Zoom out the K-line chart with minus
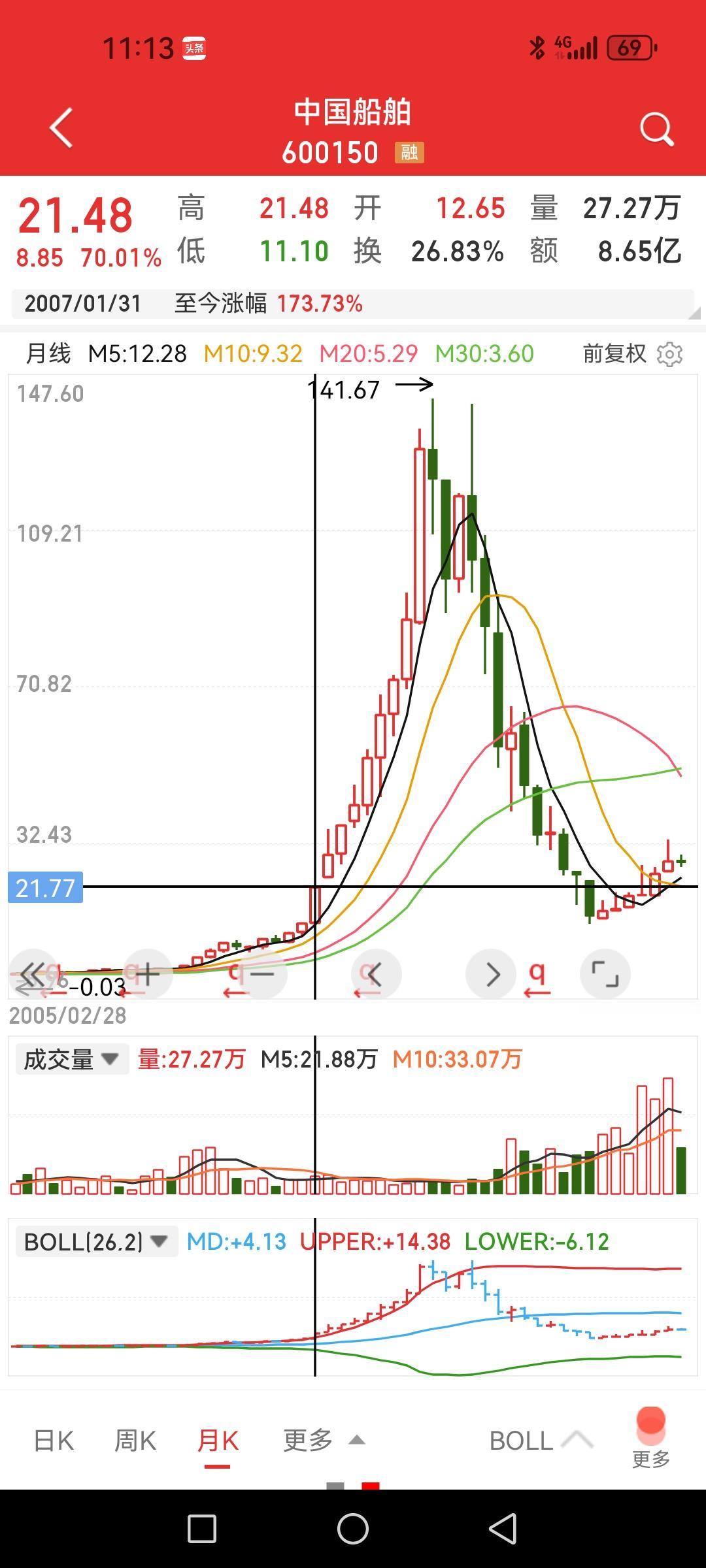Viewport: 706px width, 1568px height. [262, 974]
